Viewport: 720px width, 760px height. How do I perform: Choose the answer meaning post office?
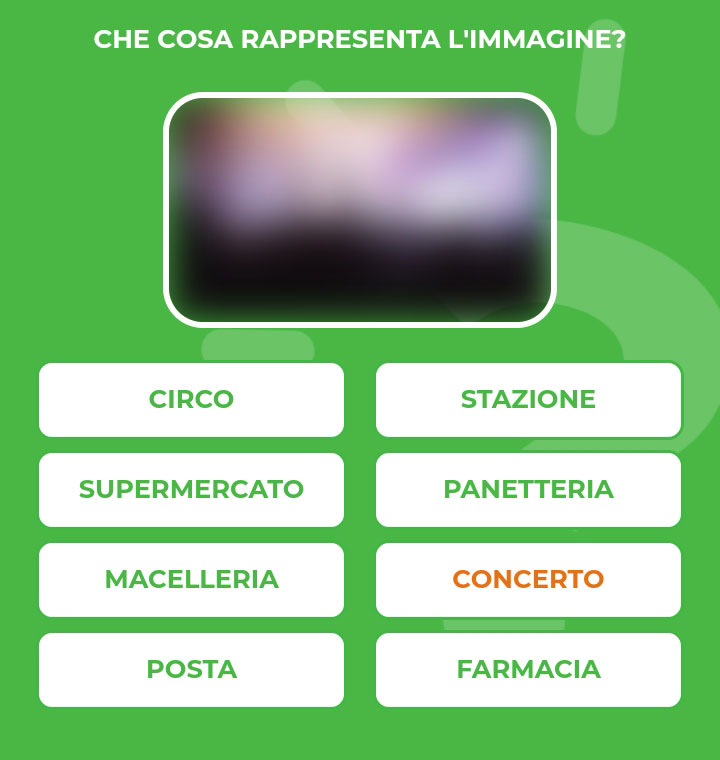[x=191, y=670]
